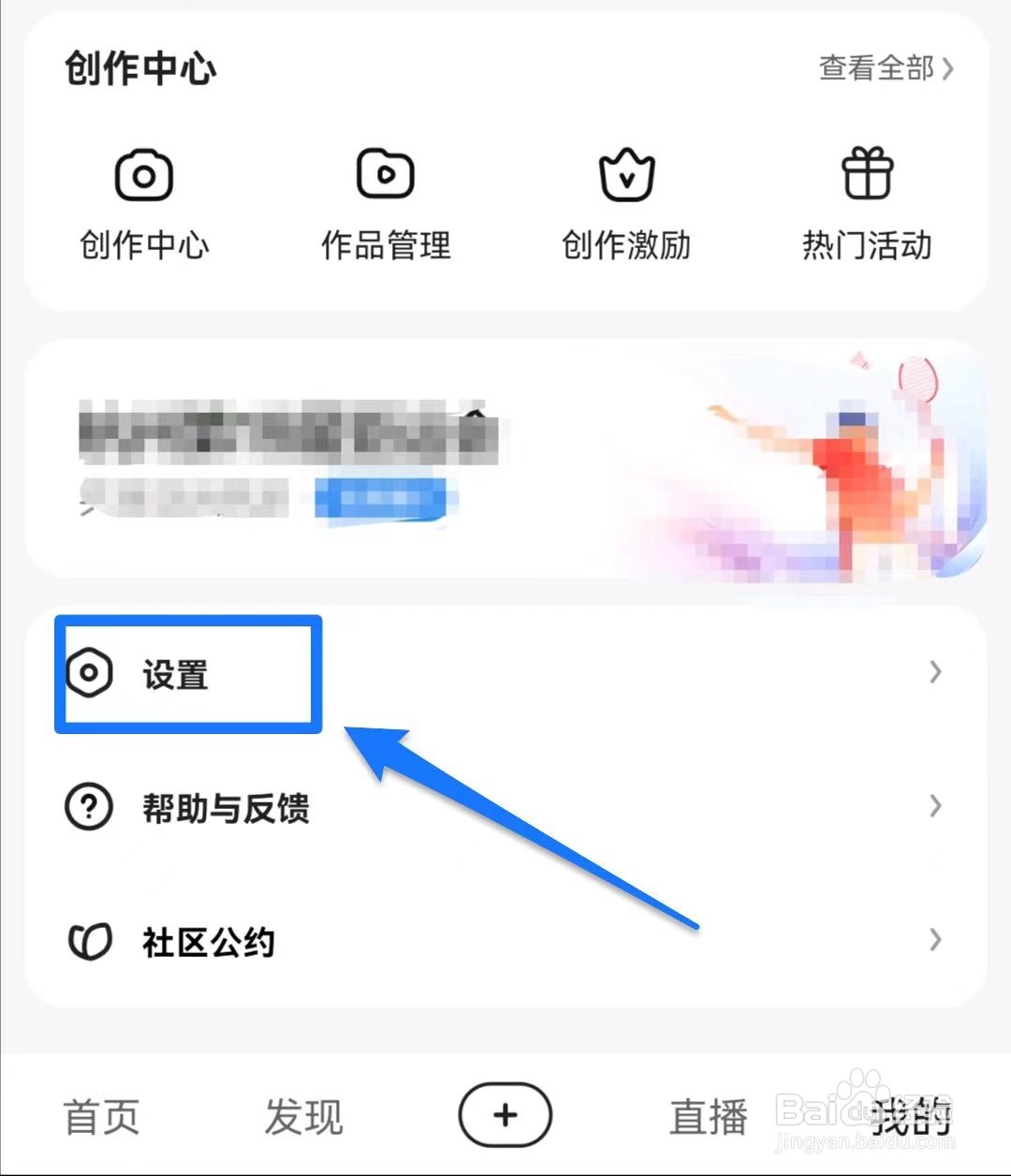
Task: Select the 作品管理 works management icon
Action: (385, 174)
